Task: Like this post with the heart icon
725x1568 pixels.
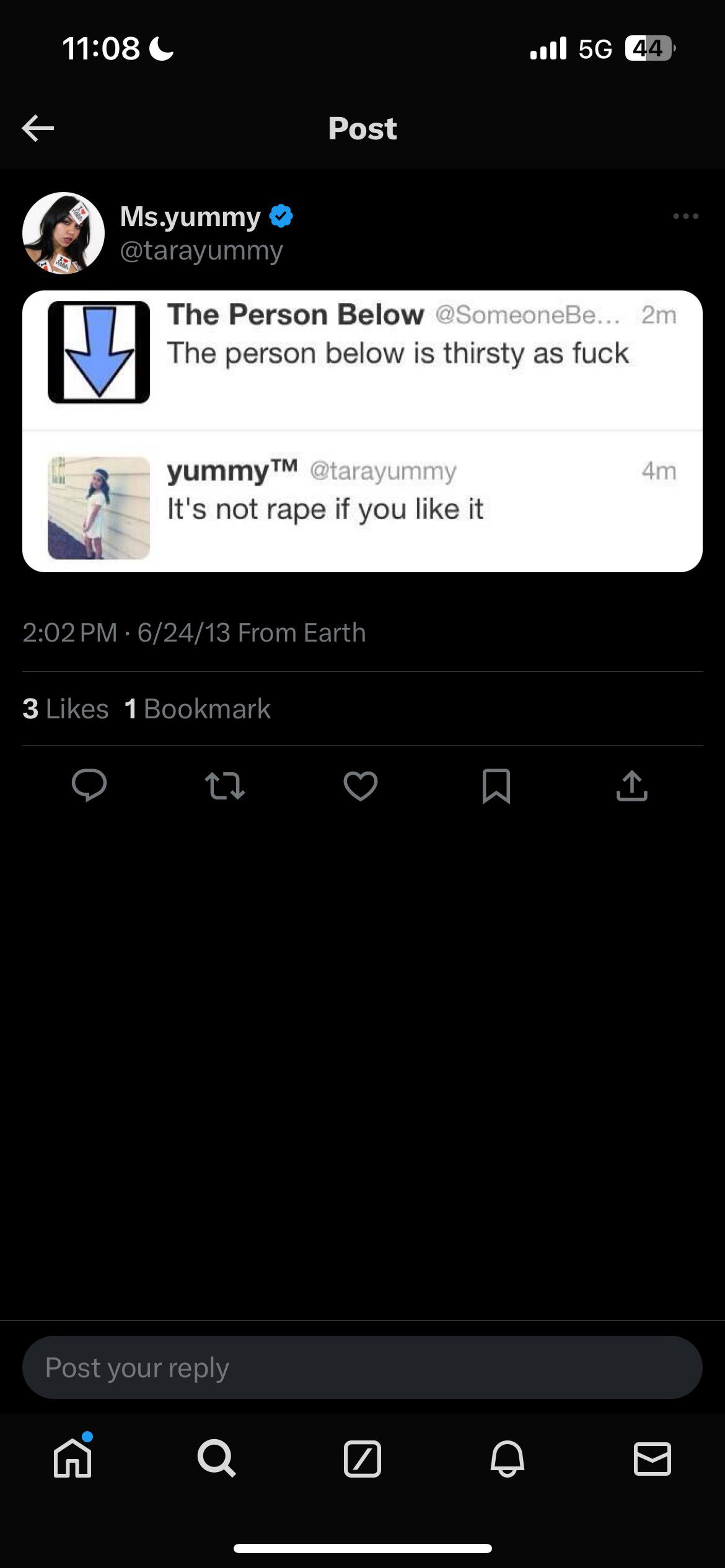Action: click(361, 786)
